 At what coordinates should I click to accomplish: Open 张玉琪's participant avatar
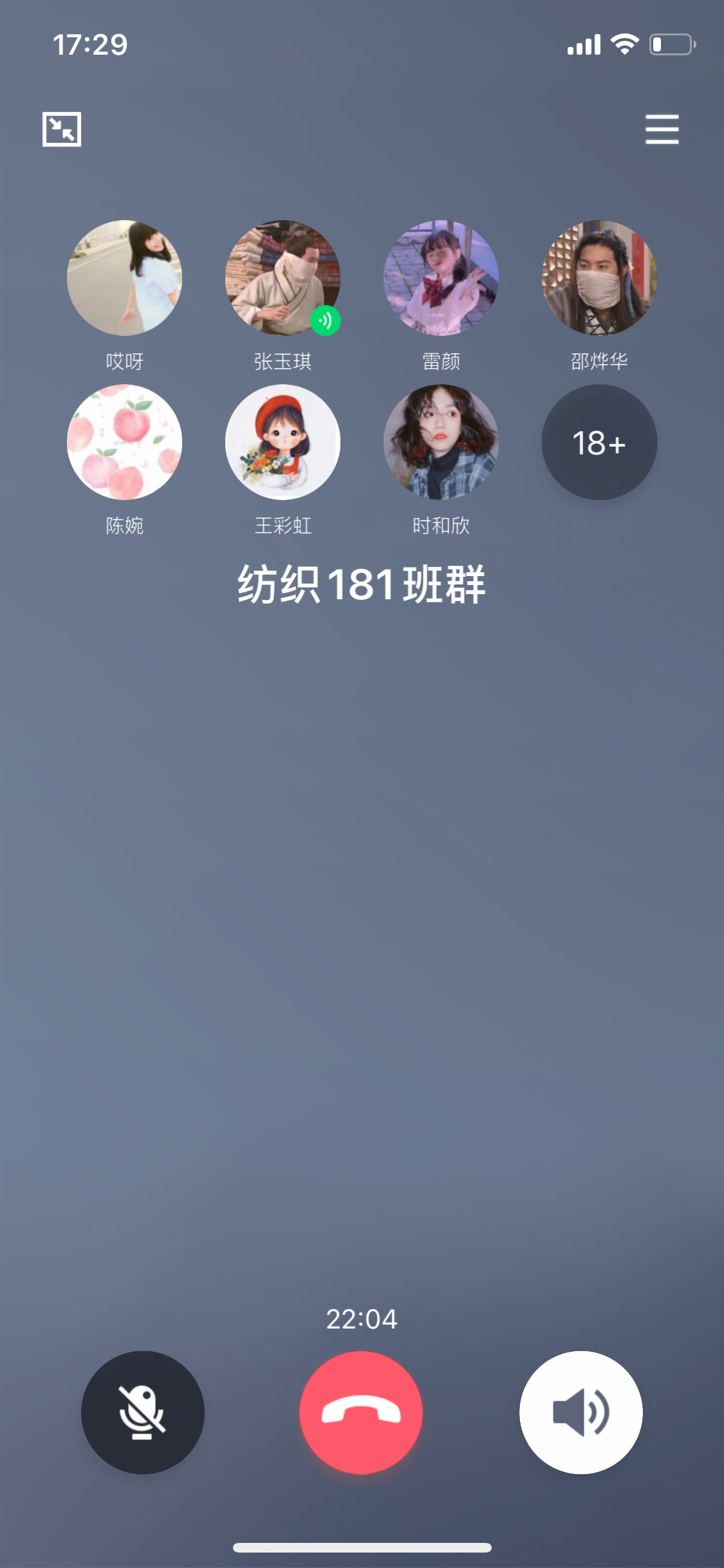click(x=283, y=278)
